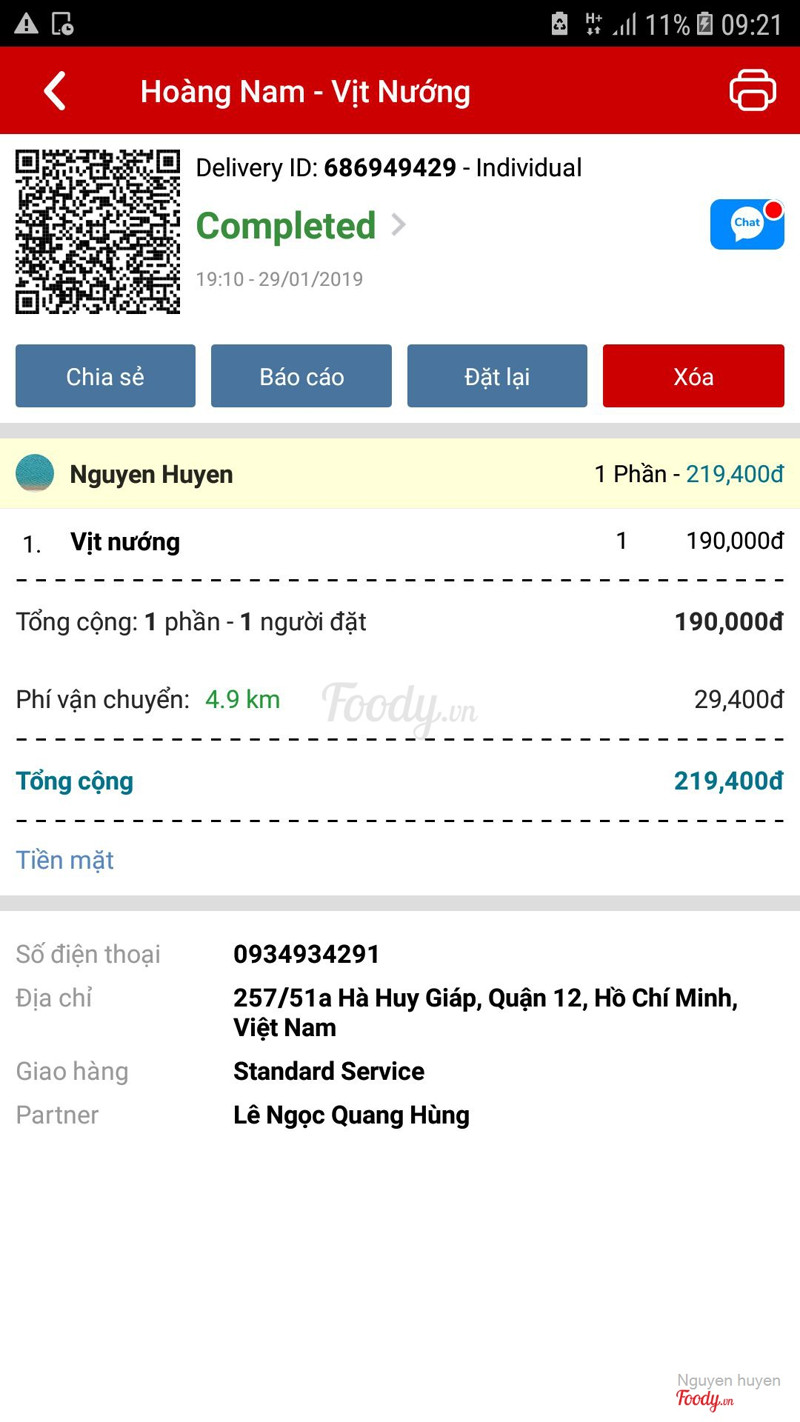This screenshot has width=800, height=1422.
Task: Open the Chat bubble button
Action: (747, 224)
